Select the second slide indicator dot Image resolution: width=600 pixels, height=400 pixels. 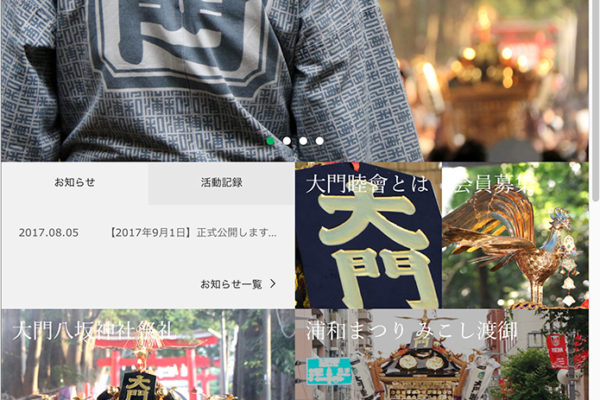[287, 141]
